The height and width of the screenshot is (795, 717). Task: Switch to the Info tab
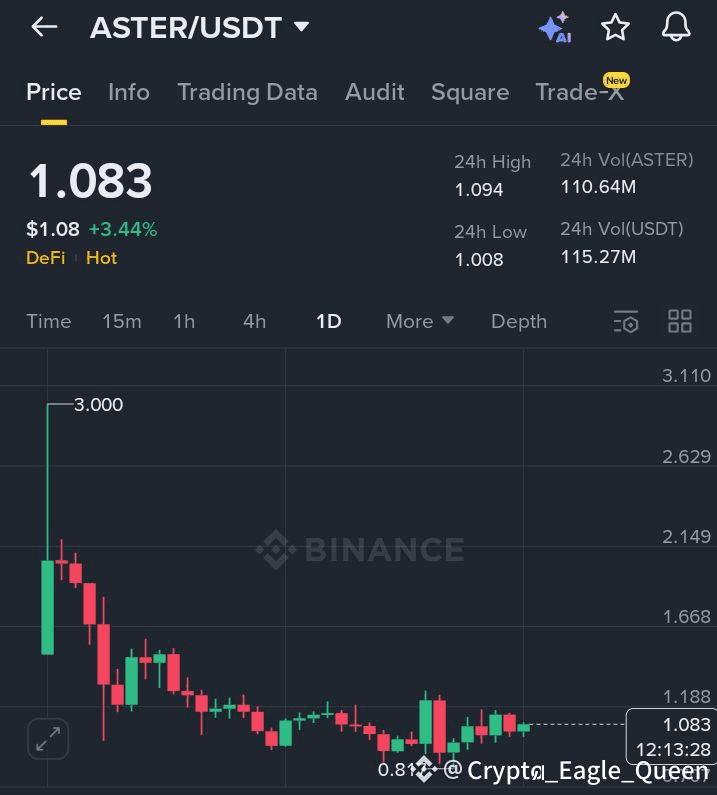(128, 92)
